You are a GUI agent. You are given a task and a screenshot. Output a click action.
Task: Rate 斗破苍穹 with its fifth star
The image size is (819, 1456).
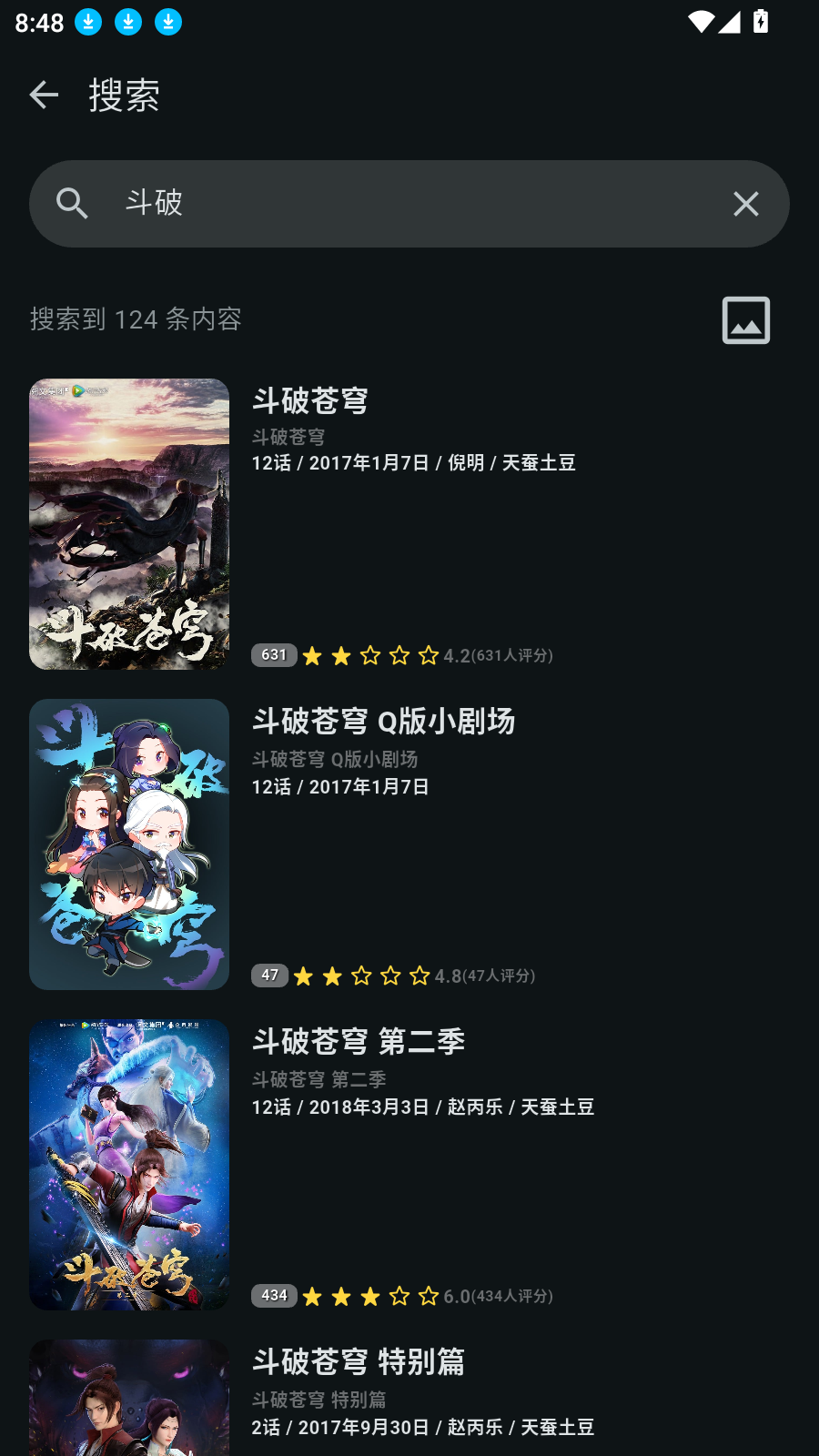click(429, 655)
